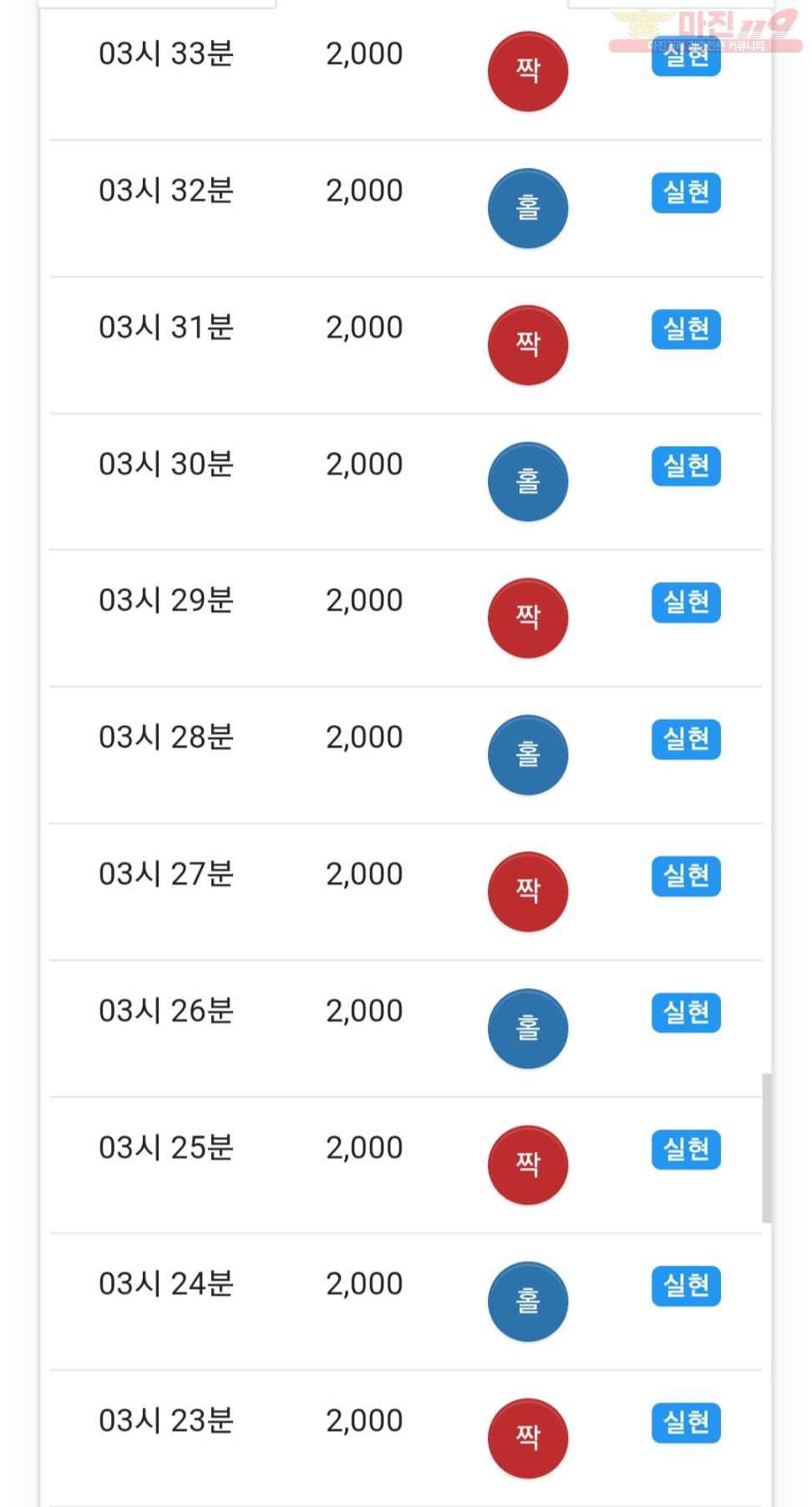Tap the list's vertical scrollbar handle

(x=766, y=1148)
